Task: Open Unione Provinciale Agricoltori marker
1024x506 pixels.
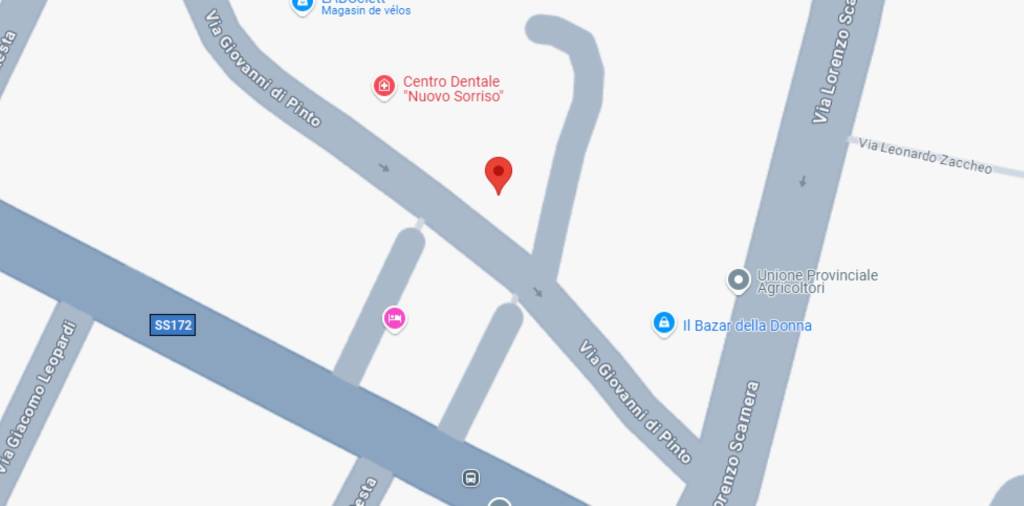Action: 738,280
